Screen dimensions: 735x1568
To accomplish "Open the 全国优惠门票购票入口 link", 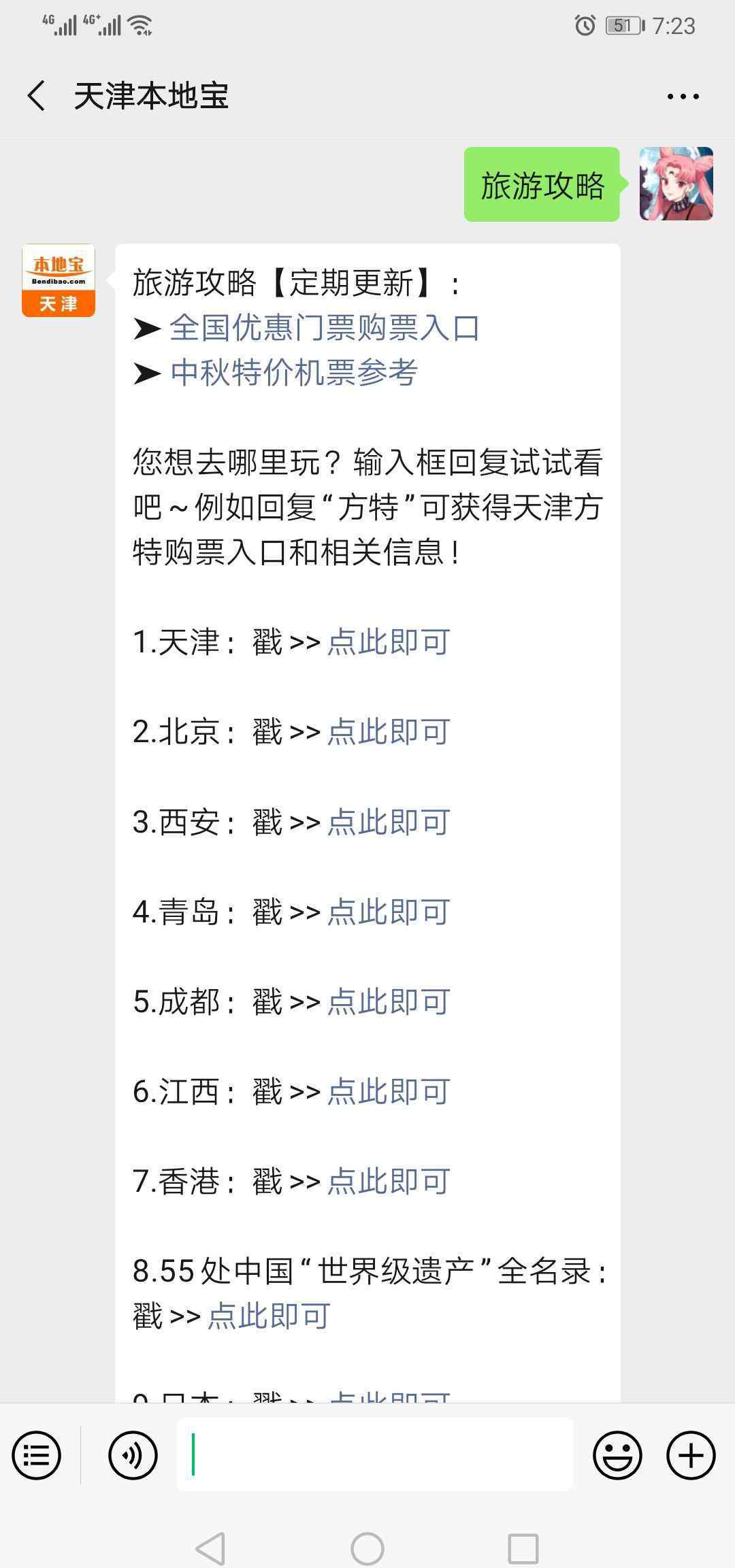I will [x=325, y=328].
